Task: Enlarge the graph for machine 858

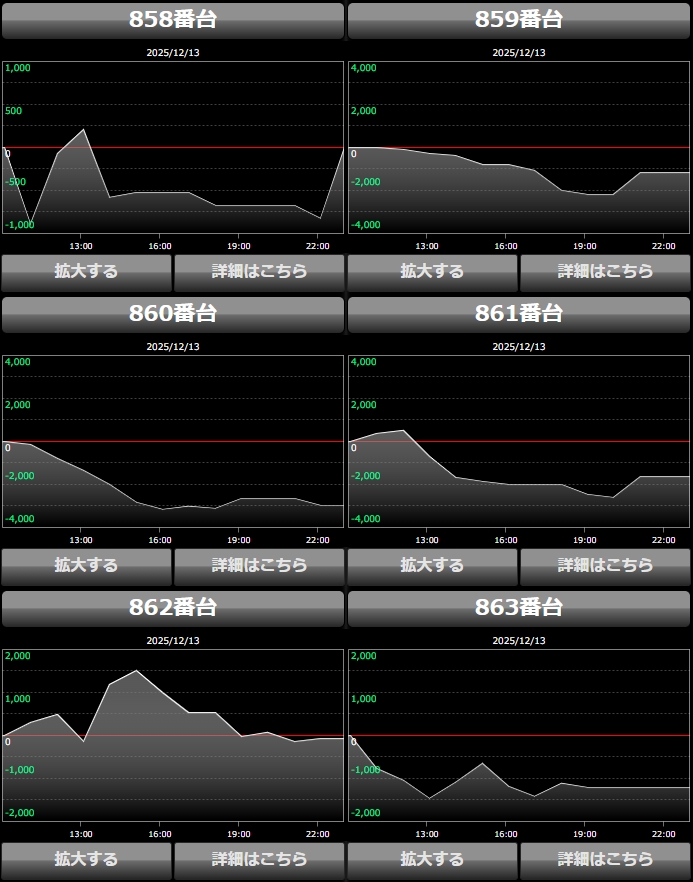Action: (86, 271)
